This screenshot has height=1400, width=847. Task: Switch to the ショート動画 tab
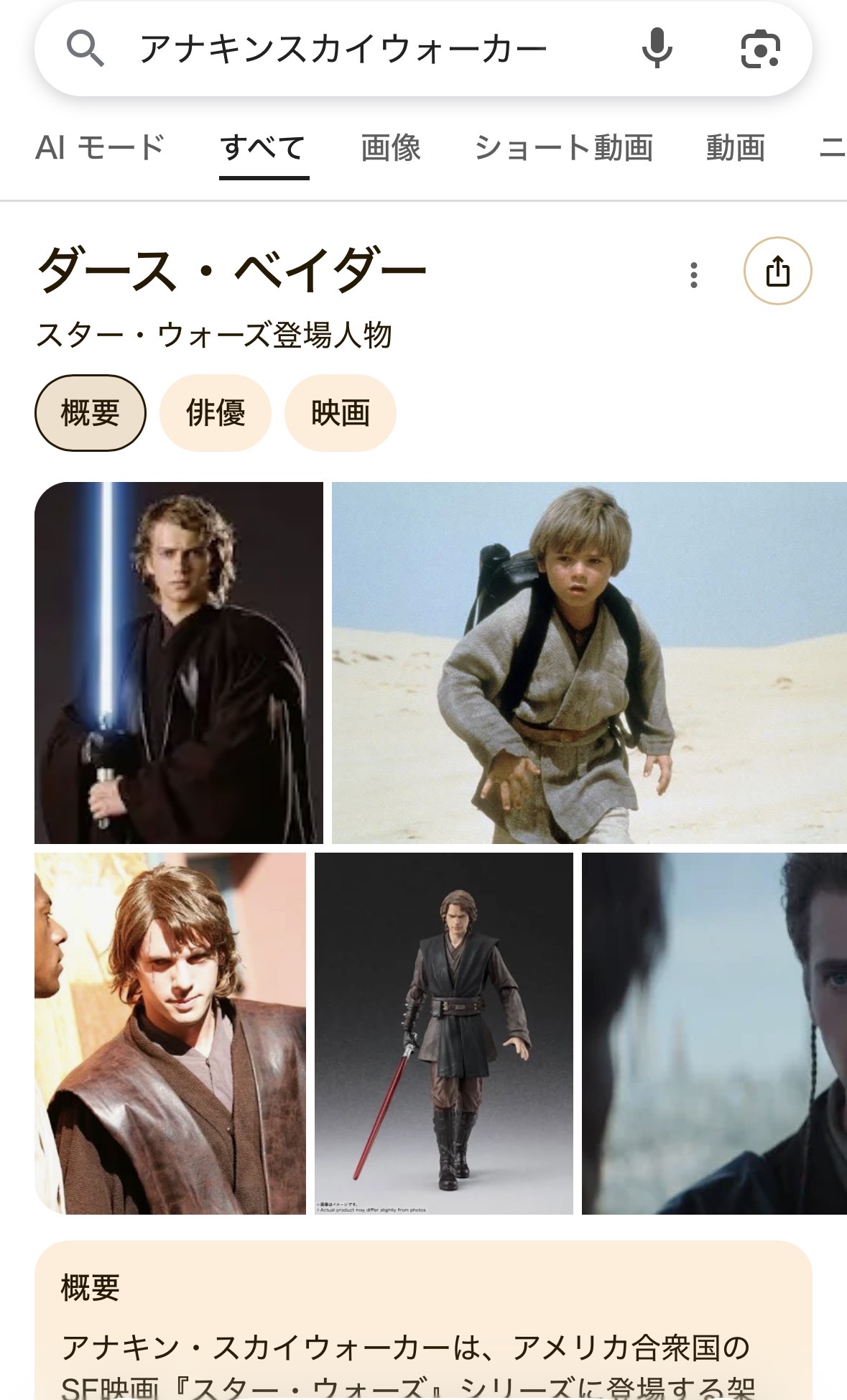click(x=563, y=148)
